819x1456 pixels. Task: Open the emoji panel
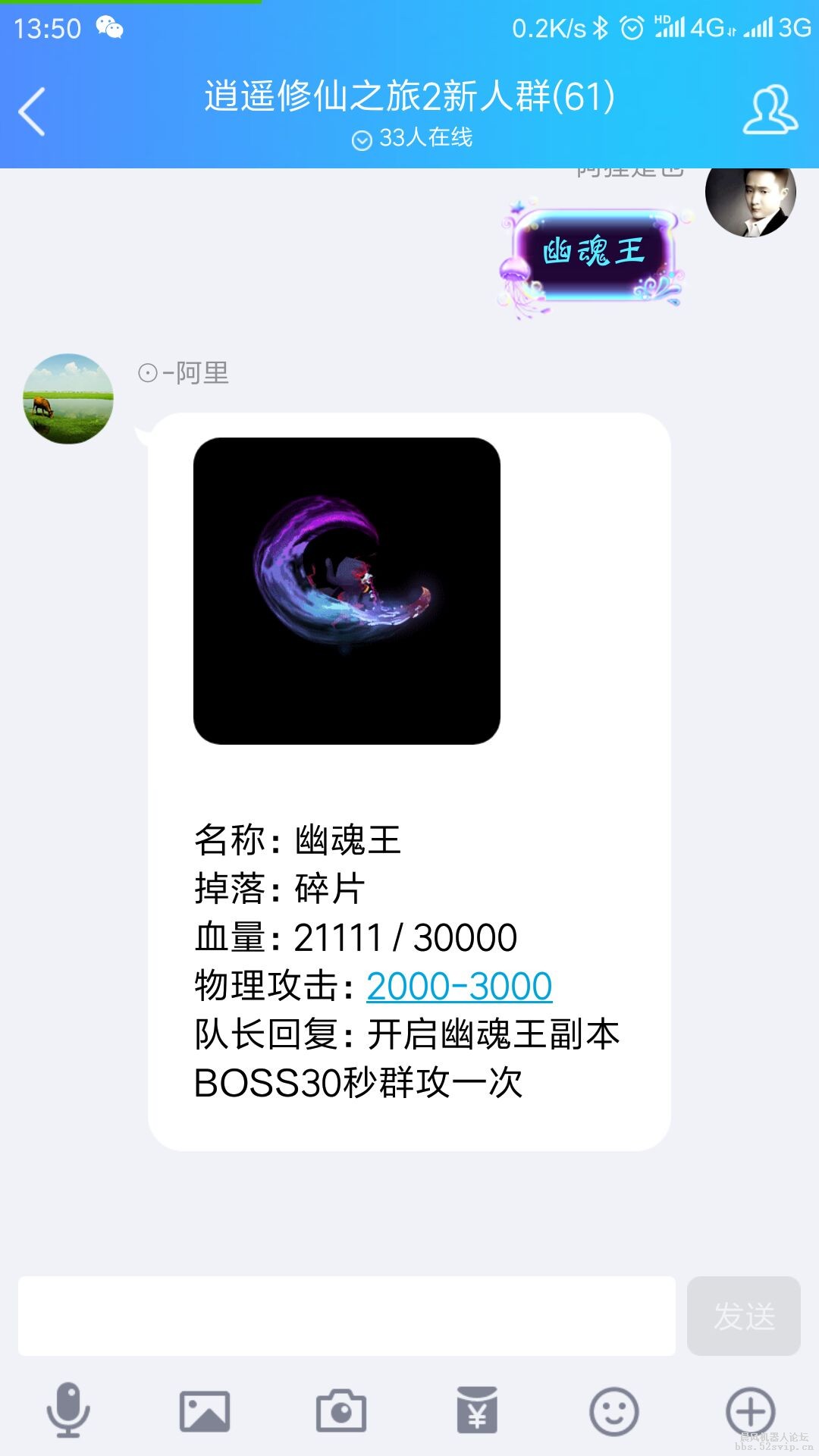[613, 1411]
